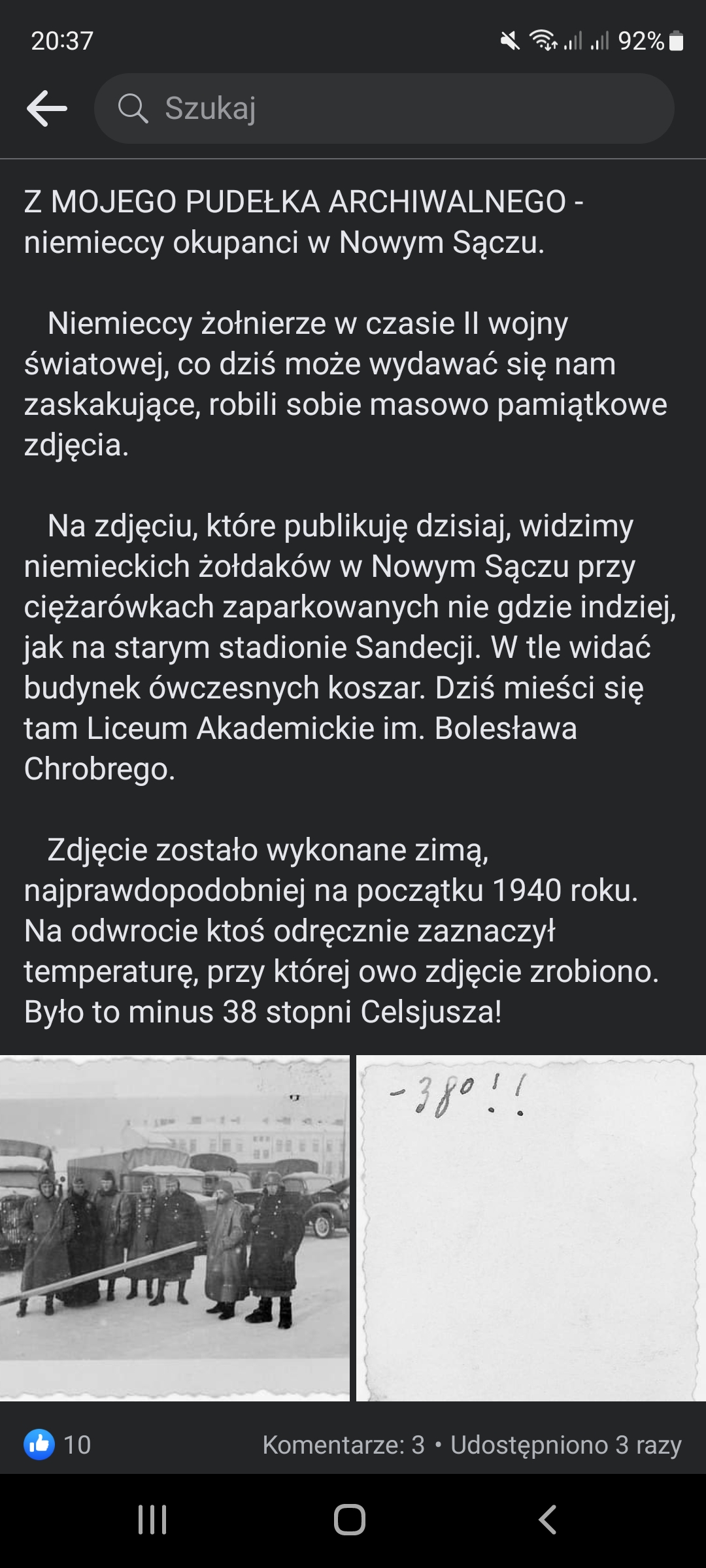Go back using the arrow icon
This screenshot has height=1568, width=706.
pyautogui.click(x=47, y=108)
